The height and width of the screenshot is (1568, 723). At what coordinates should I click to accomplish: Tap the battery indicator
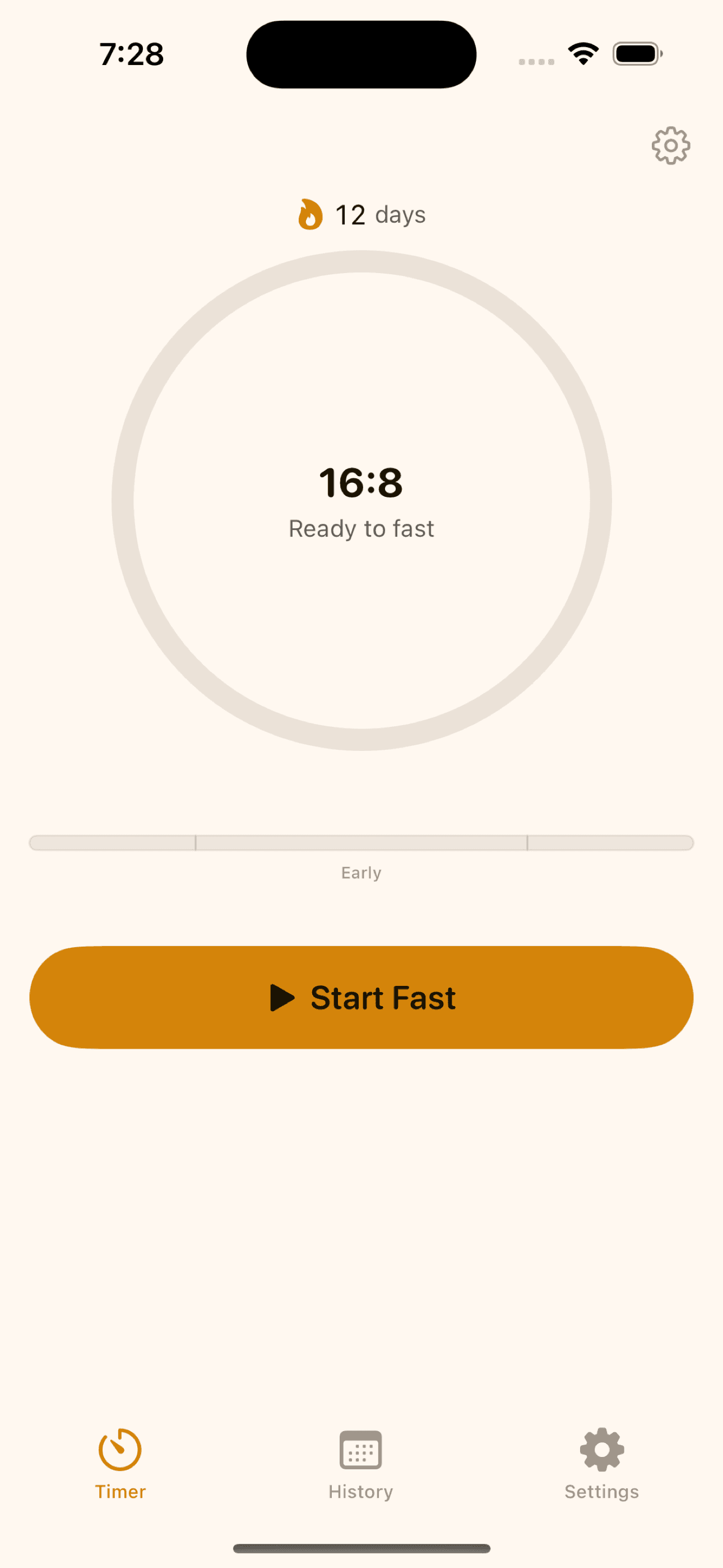pos(637,54)
